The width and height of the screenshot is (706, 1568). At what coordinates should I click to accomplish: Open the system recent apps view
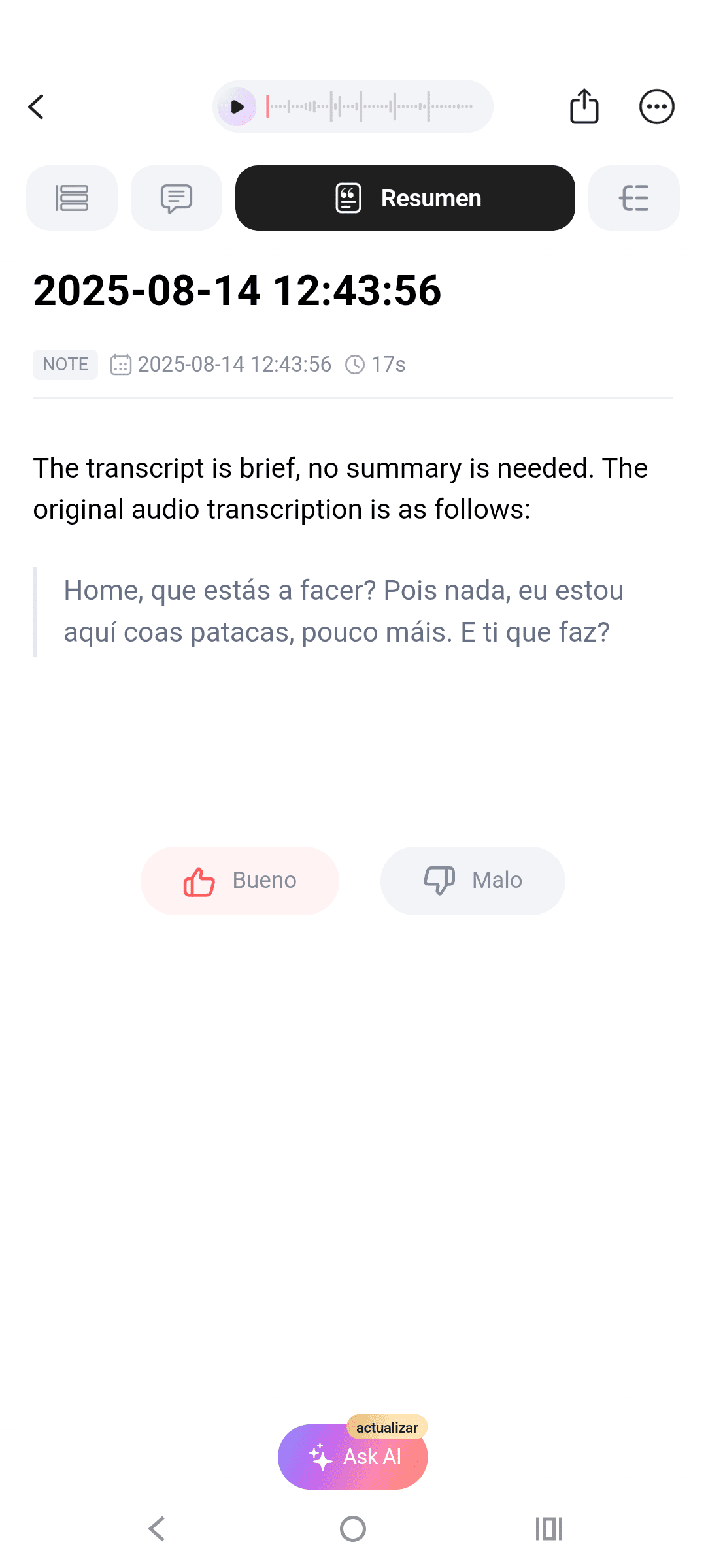(549, 1529)
